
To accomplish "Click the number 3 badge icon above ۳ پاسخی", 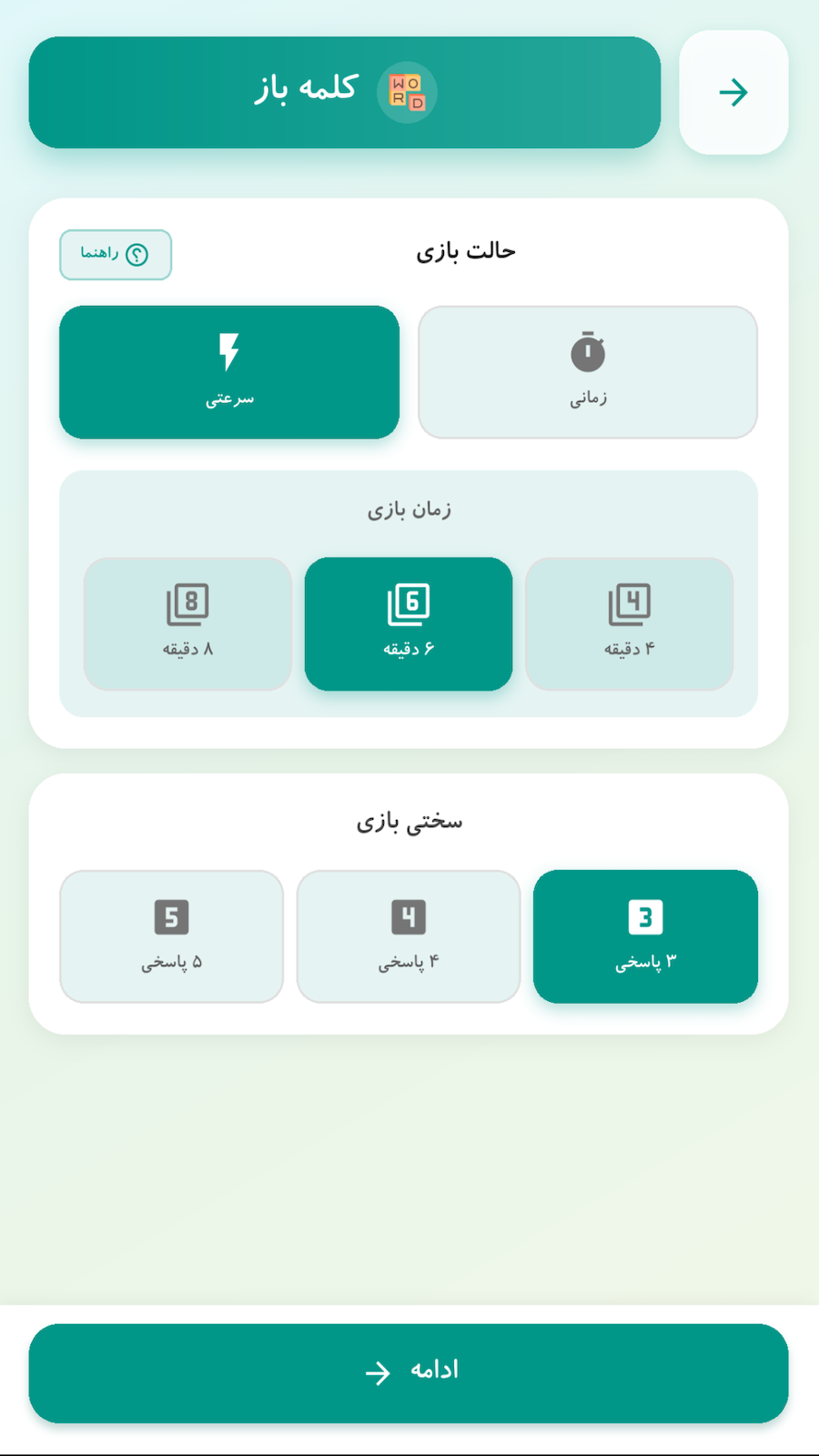I will click(645, 916).
